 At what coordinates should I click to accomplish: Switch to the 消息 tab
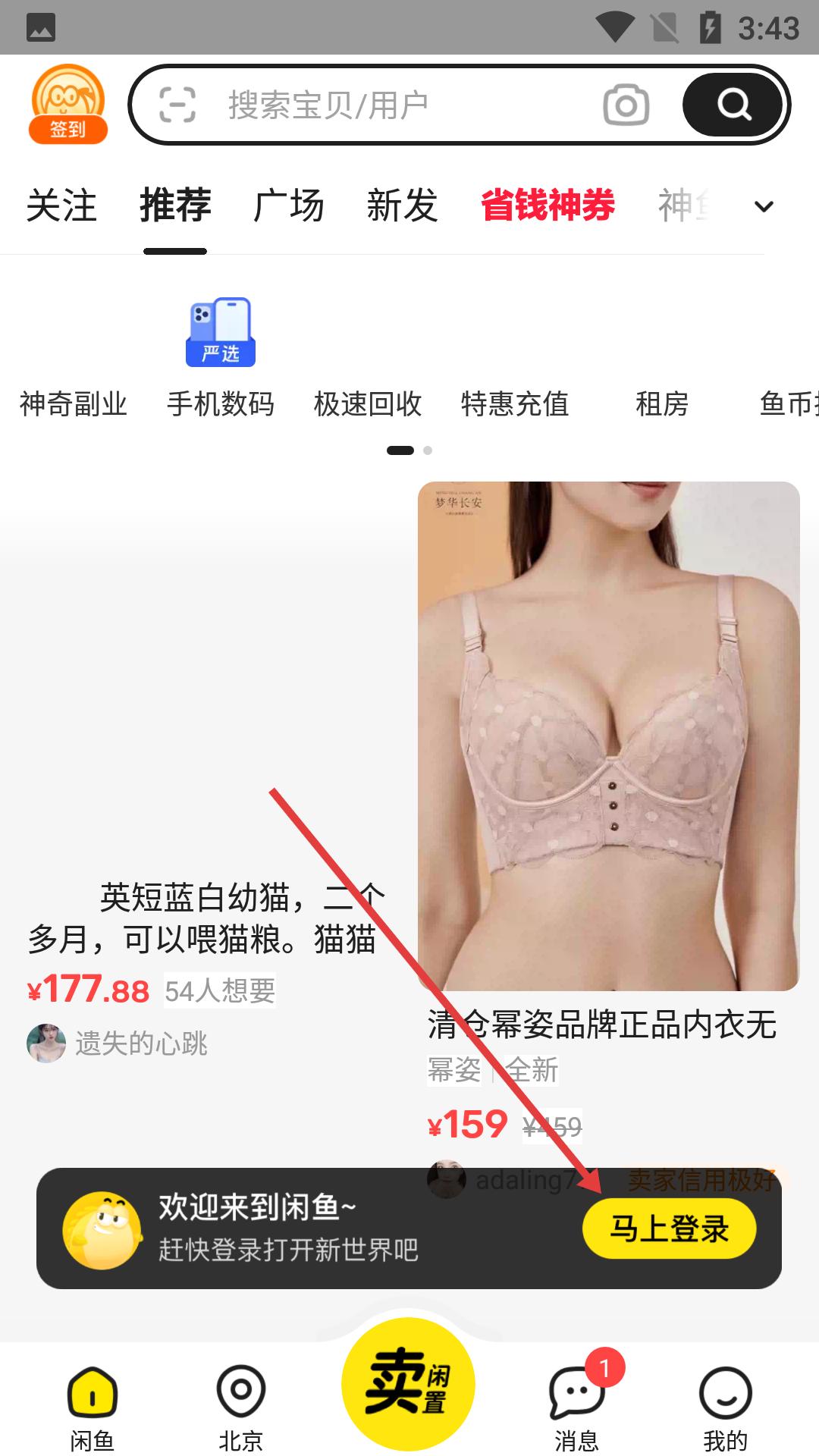click(577, 1407)
